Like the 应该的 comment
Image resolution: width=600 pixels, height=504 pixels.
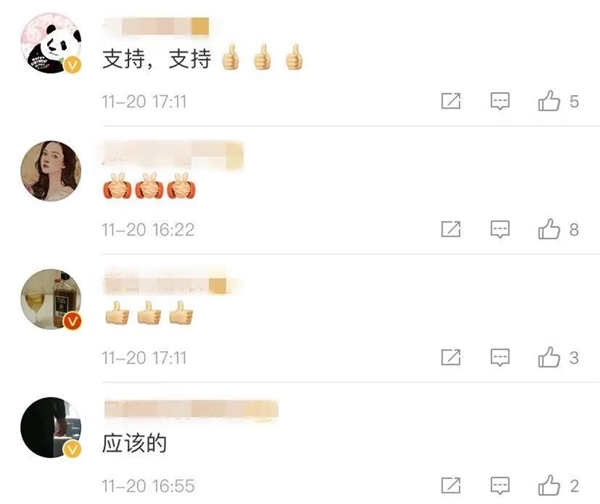[x=549, y=485]
